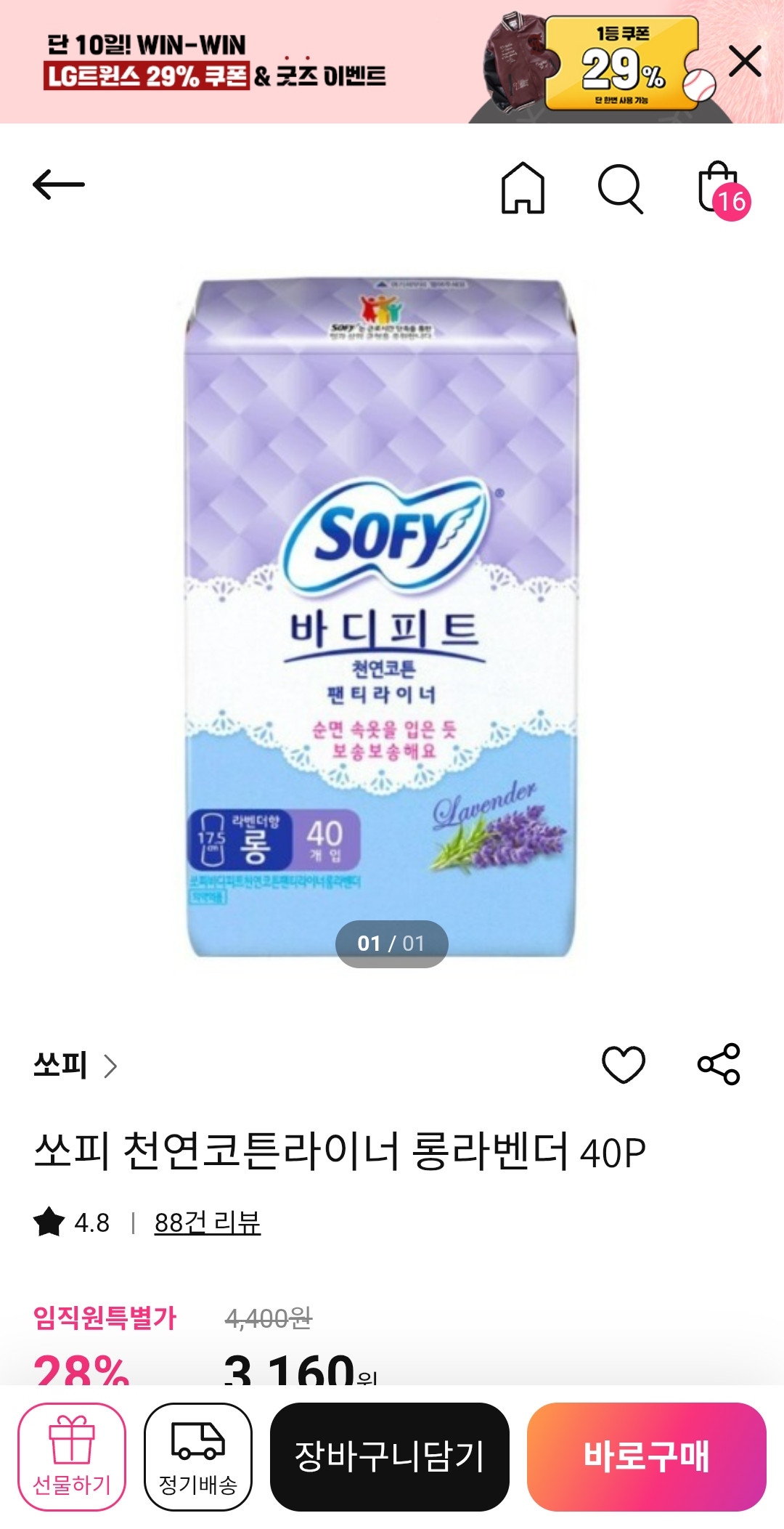Image resolution: width=784 pixels, height=1529 pixels.
Task: Go to the home page
Action: click(x=523, y=187)
